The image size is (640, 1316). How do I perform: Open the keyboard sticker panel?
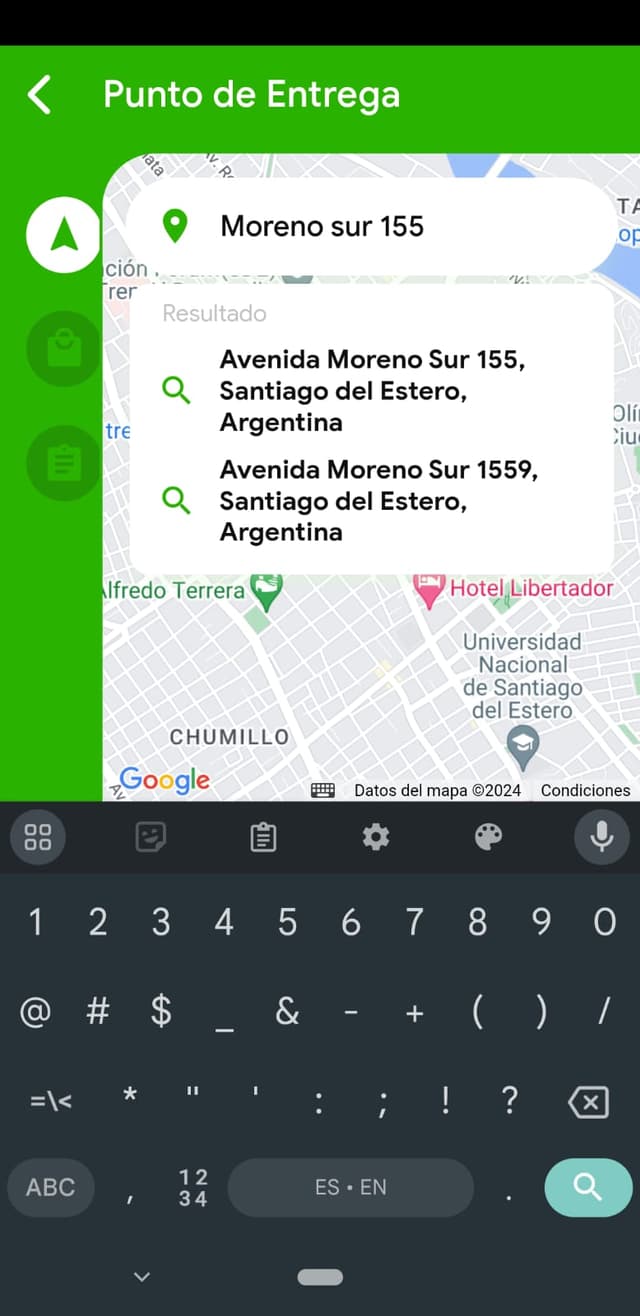[150, 837]
